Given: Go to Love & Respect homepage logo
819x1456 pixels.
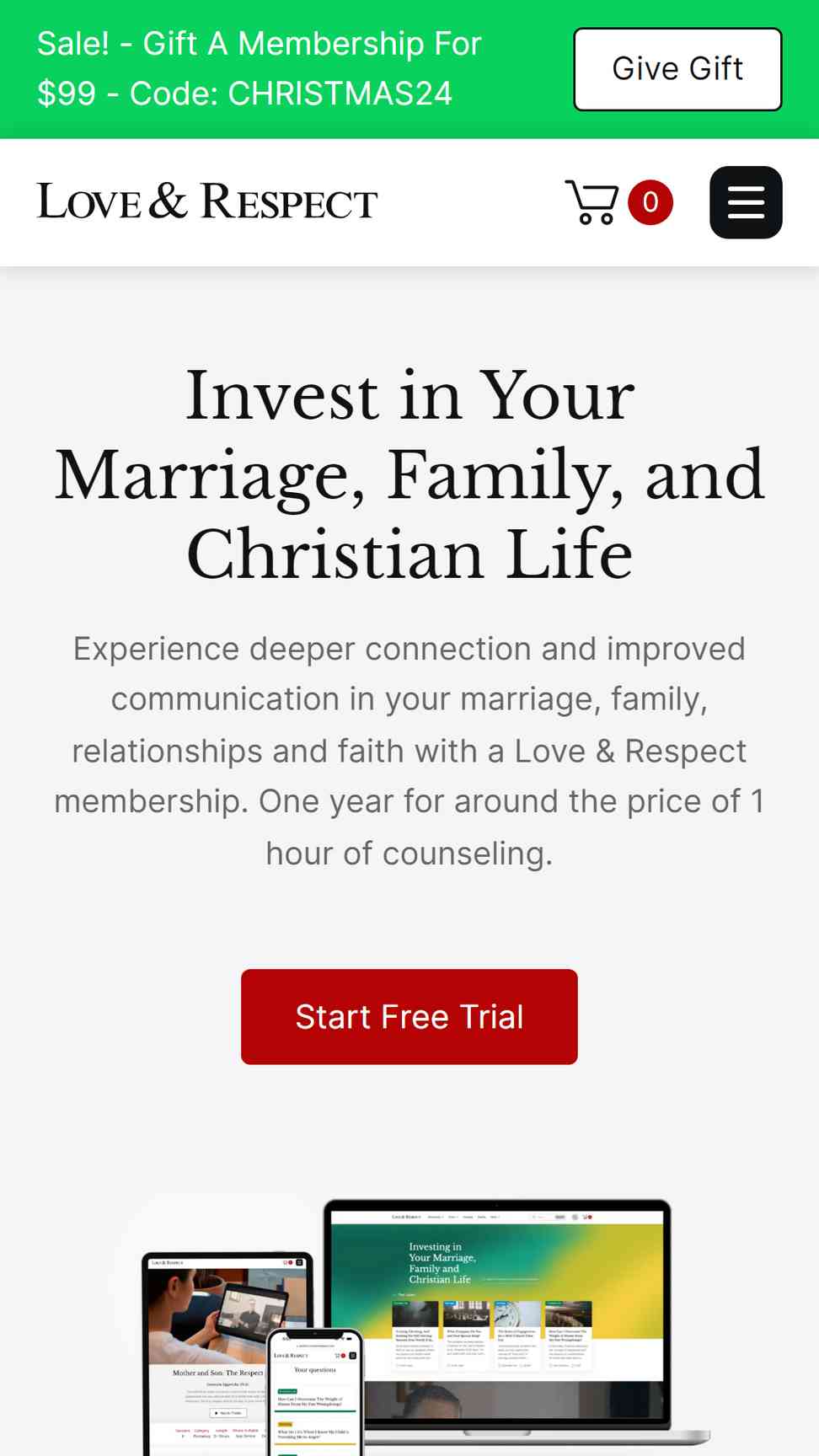Looking at the screenshot, I should tap(207, 202).
